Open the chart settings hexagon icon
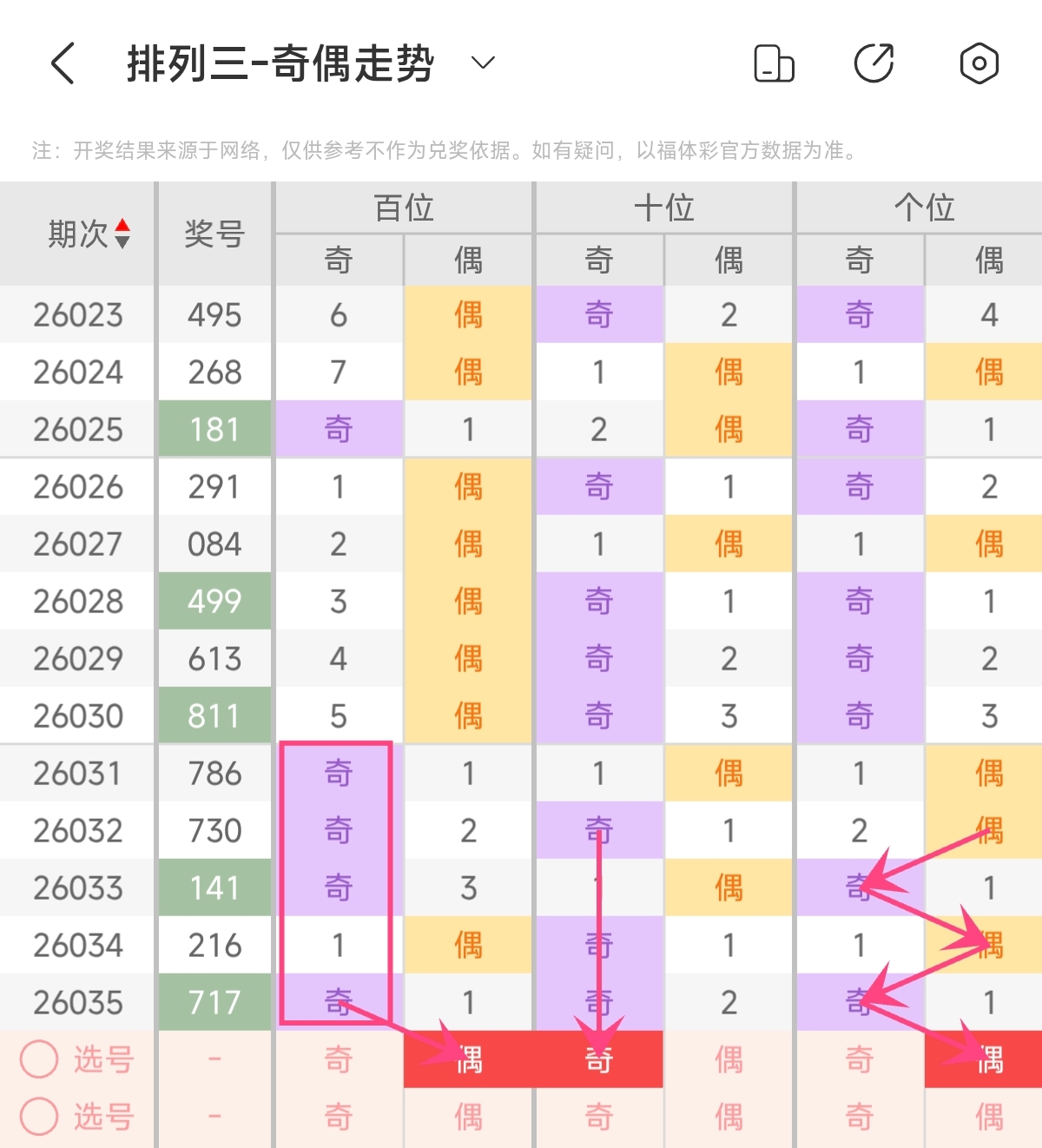 (979, 63)
